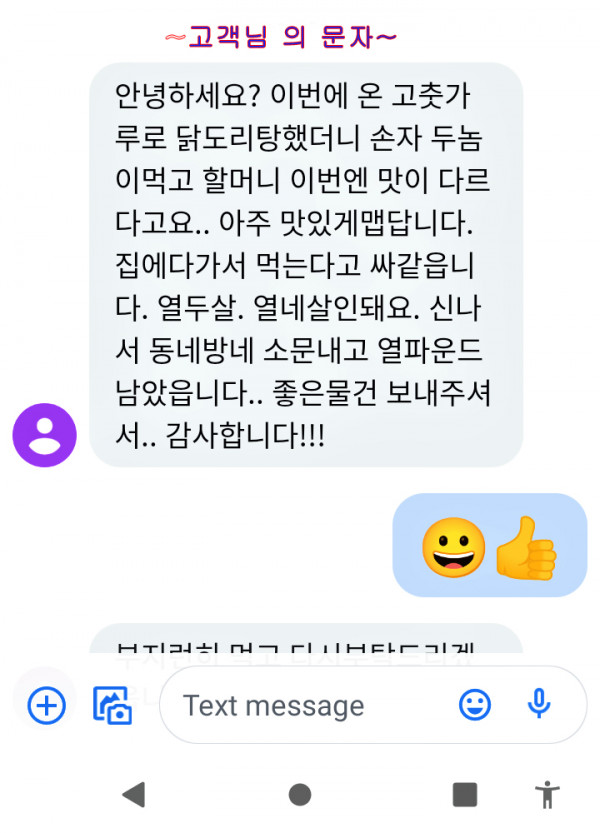This screenshot has width=600, height=833.
Task: Focus the Text message input field
Action: (x=300, y=706)
